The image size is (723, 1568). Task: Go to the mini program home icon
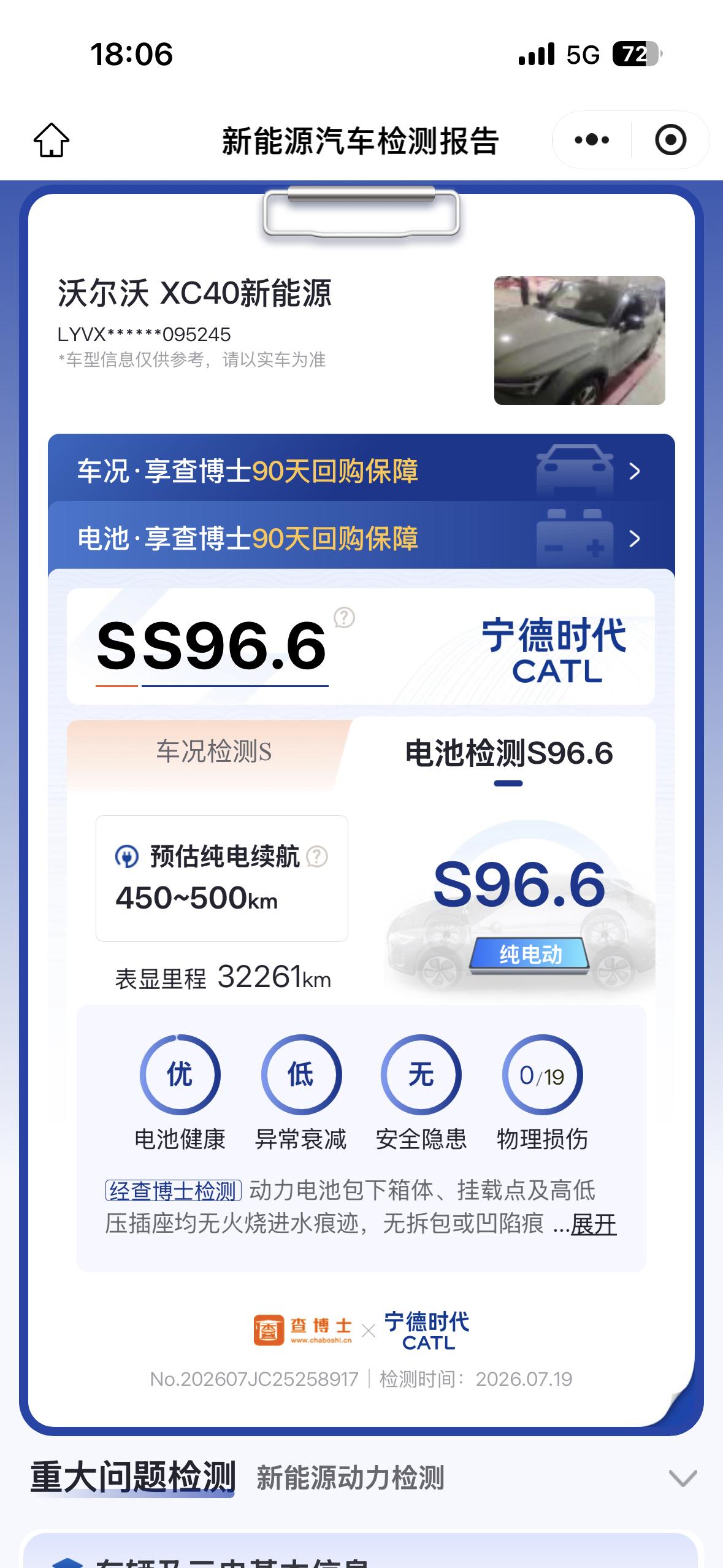click(52, 140)
